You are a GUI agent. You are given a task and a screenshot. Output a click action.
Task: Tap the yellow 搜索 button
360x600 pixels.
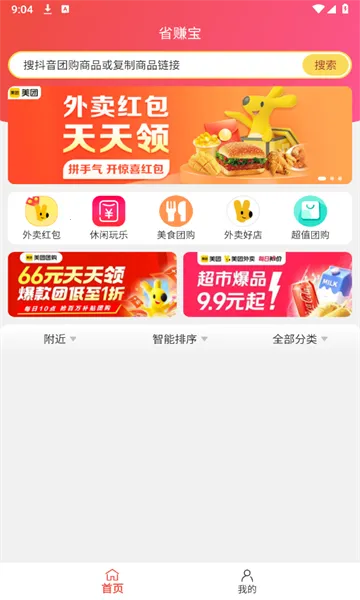(325, 65)
